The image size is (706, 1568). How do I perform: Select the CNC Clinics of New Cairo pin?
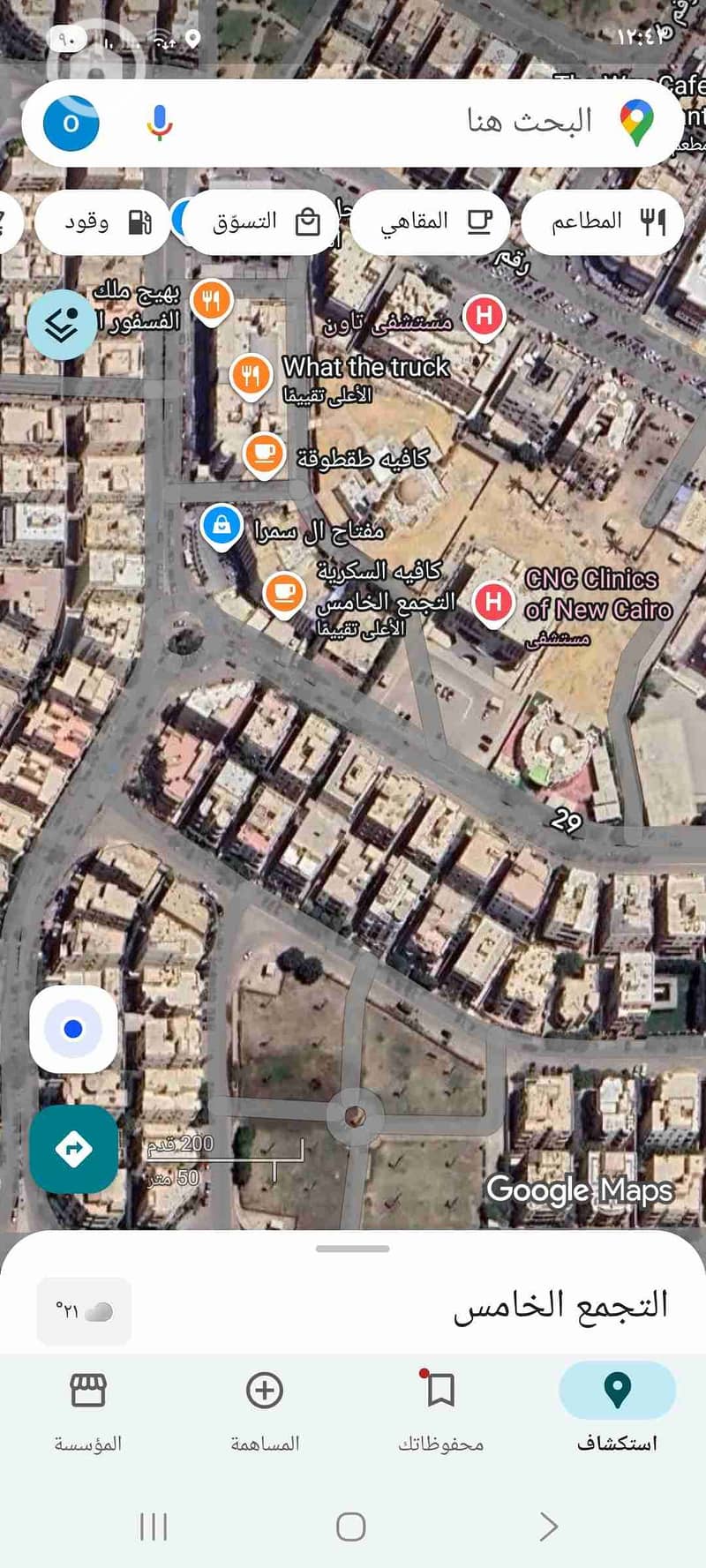(493, 603)
